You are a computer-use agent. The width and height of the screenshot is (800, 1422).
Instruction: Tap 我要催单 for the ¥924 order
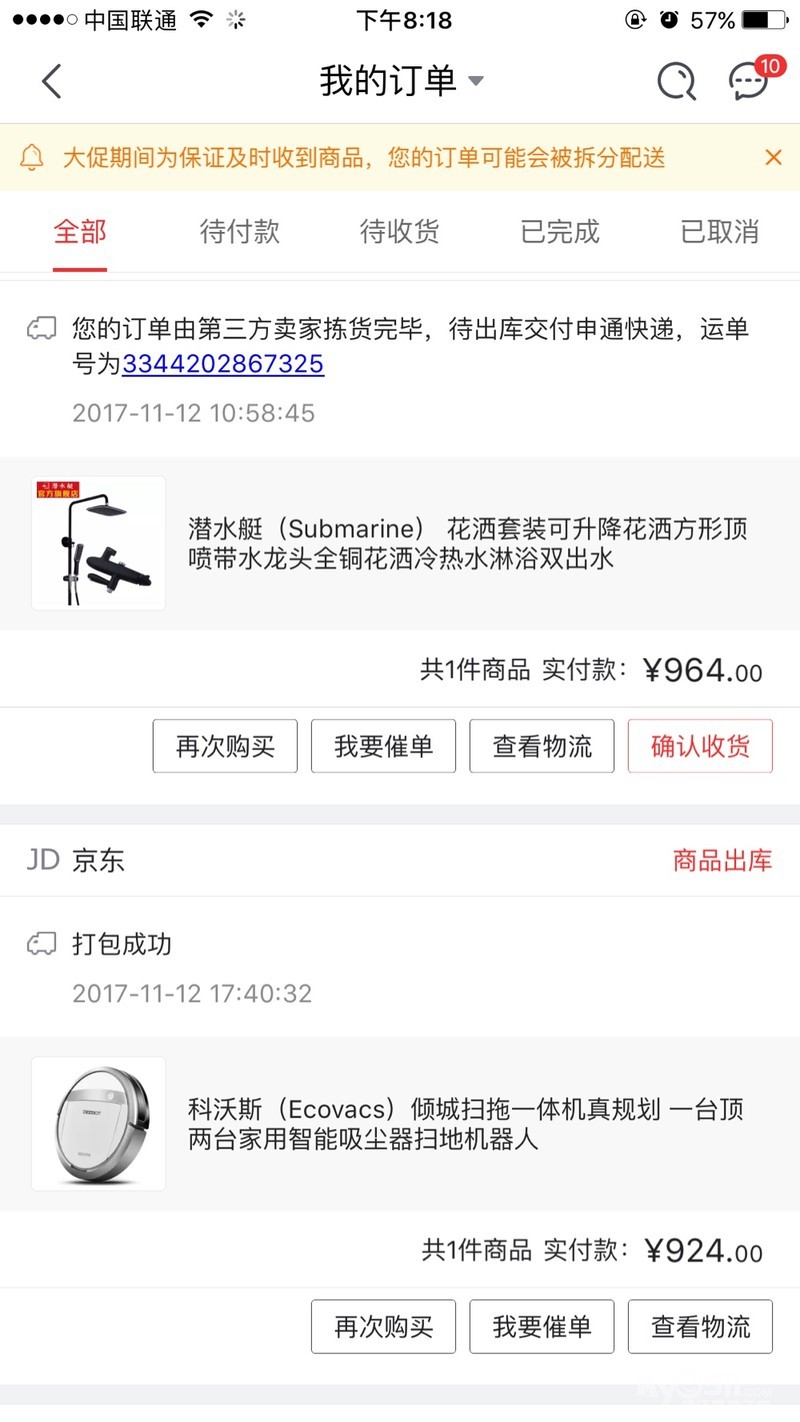coord(542,1327)
